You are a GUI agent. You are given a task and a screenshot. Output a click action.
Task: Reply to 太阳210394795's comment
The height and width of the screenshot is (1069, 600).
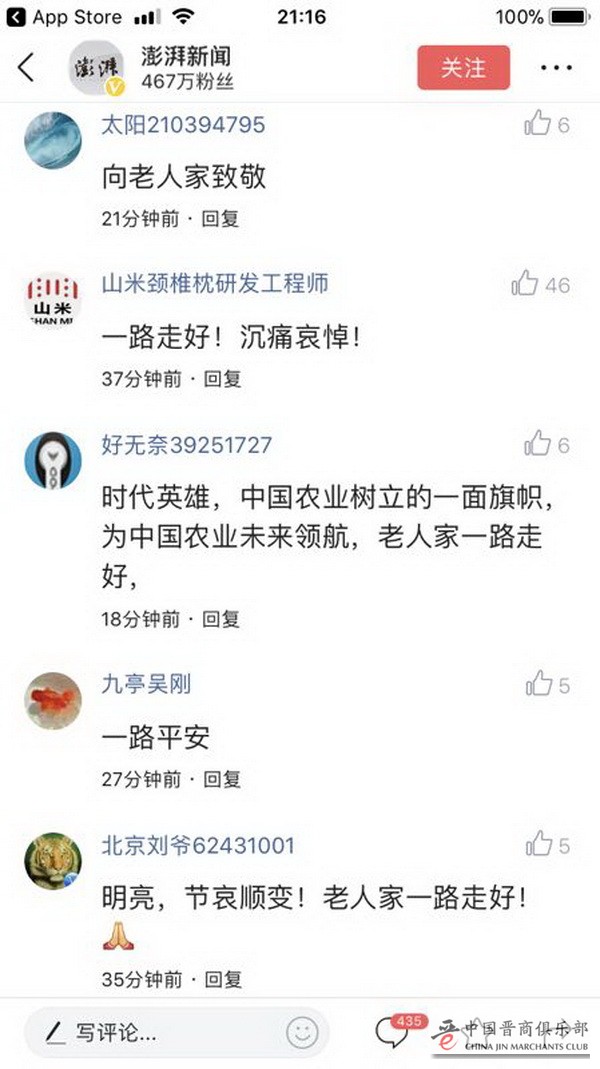tap(220, 218)
